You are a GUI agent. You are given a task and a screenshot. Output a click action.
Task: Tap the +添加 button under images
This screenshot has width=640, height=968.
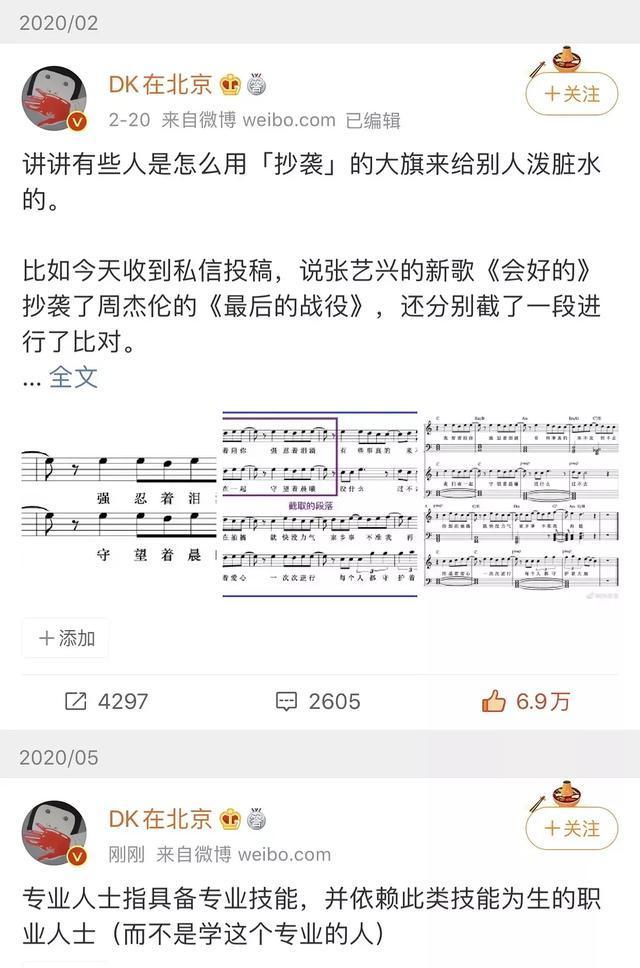pyautogui.click(x=66, y=638)
